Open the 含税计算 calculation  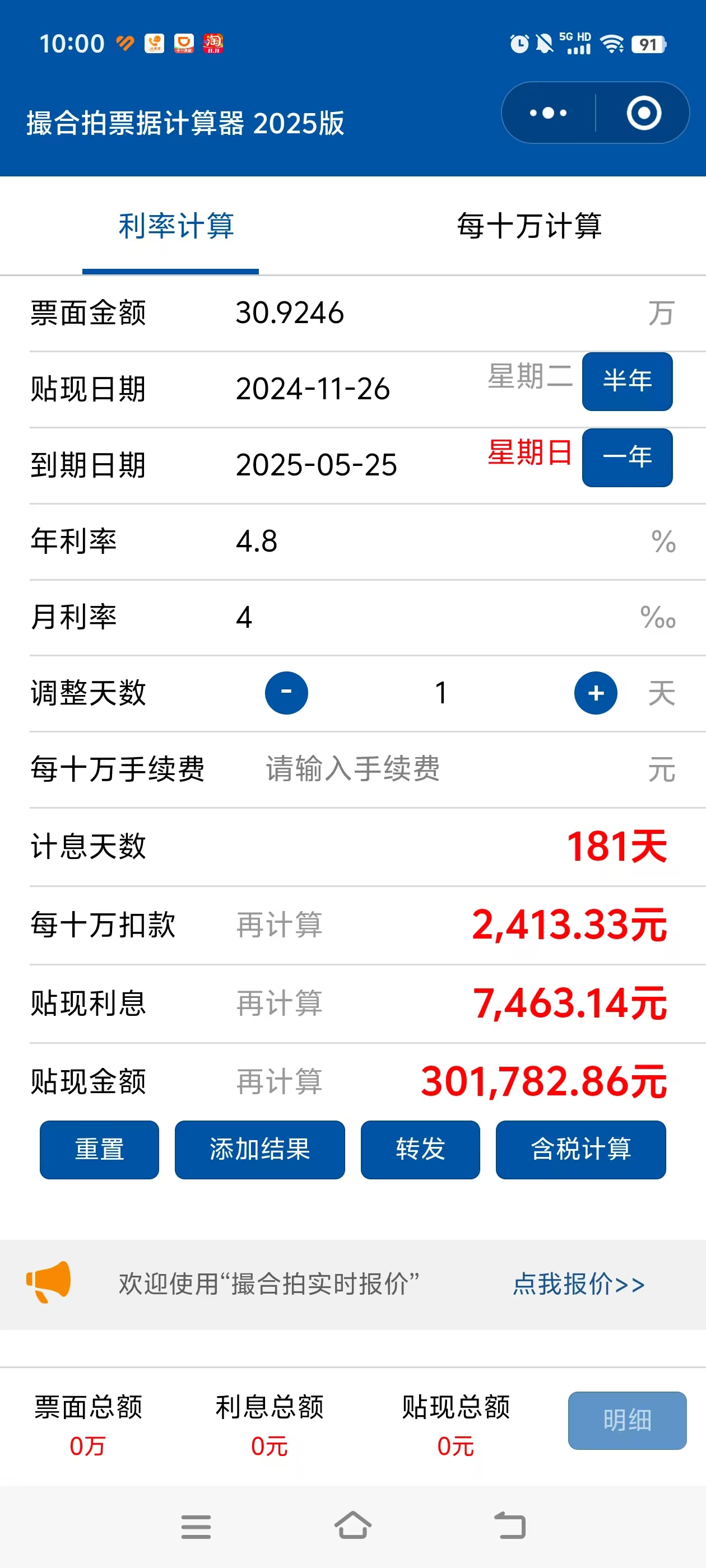click(580, 1149)
